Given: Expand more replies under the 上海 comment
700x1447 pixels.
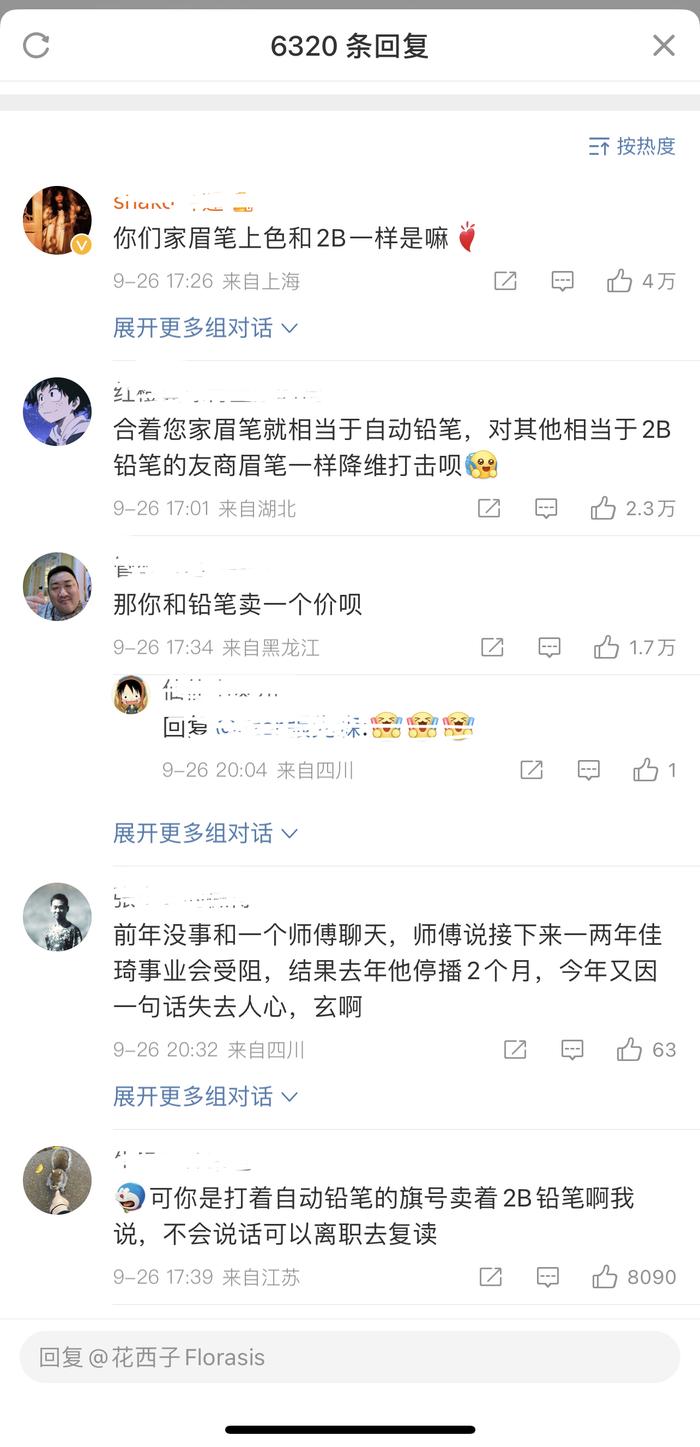Looking at the screenshot, I should point(205,328).
